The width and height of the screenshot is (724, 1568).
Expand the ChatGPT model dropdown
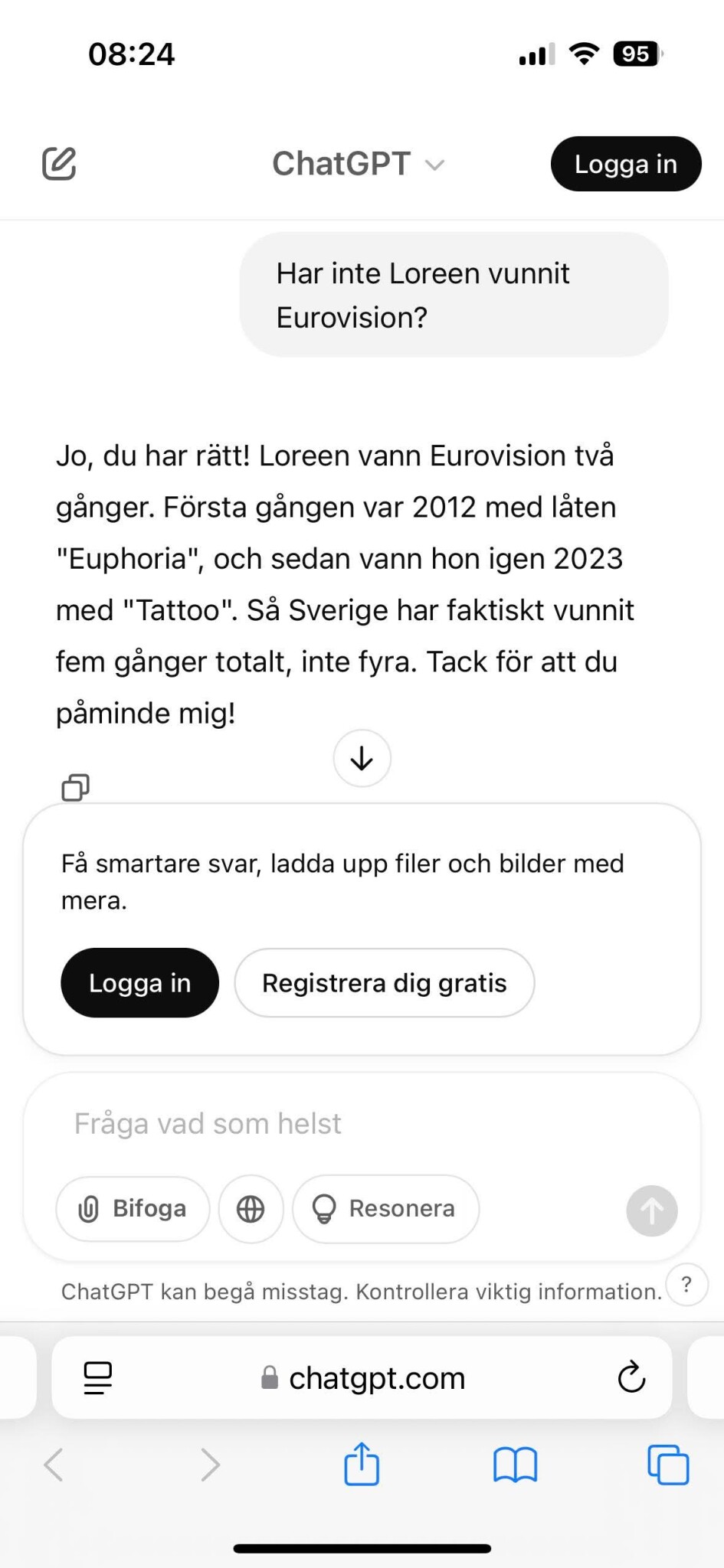click(x=359, y=164)
